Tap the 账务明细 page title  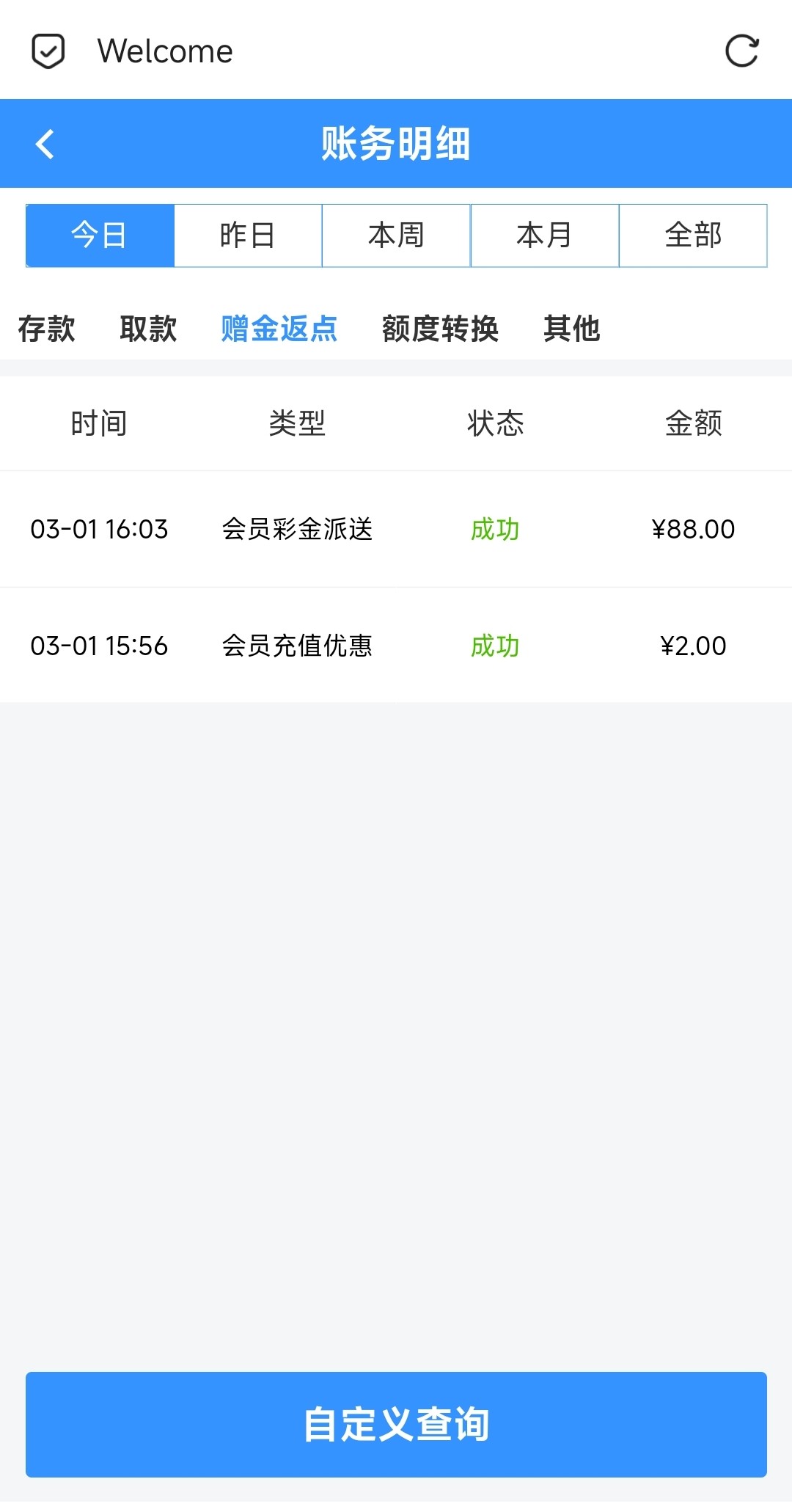pos(396,143)
